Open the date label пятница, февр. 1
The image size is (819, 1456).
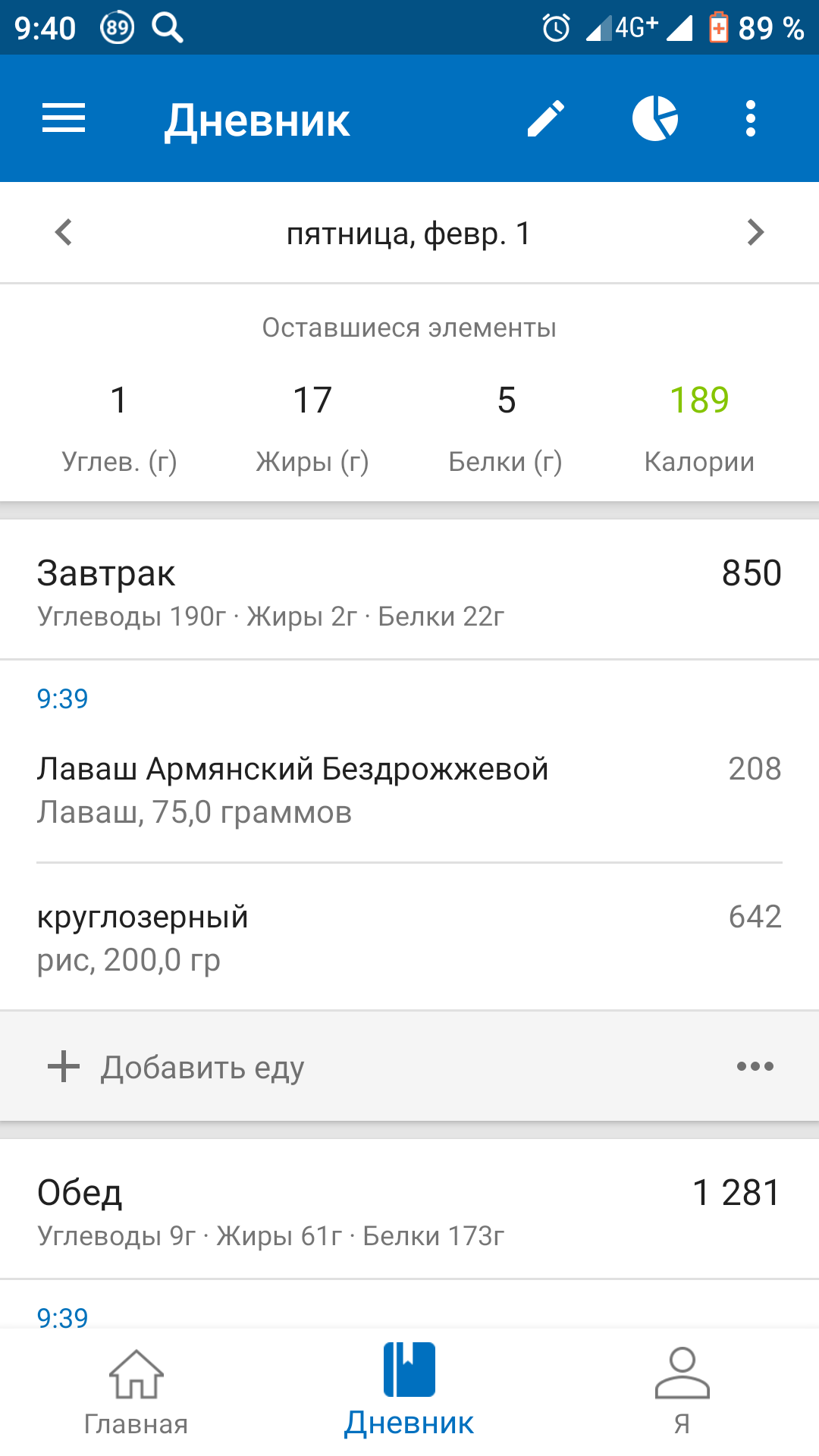click(x=409, y=234)
